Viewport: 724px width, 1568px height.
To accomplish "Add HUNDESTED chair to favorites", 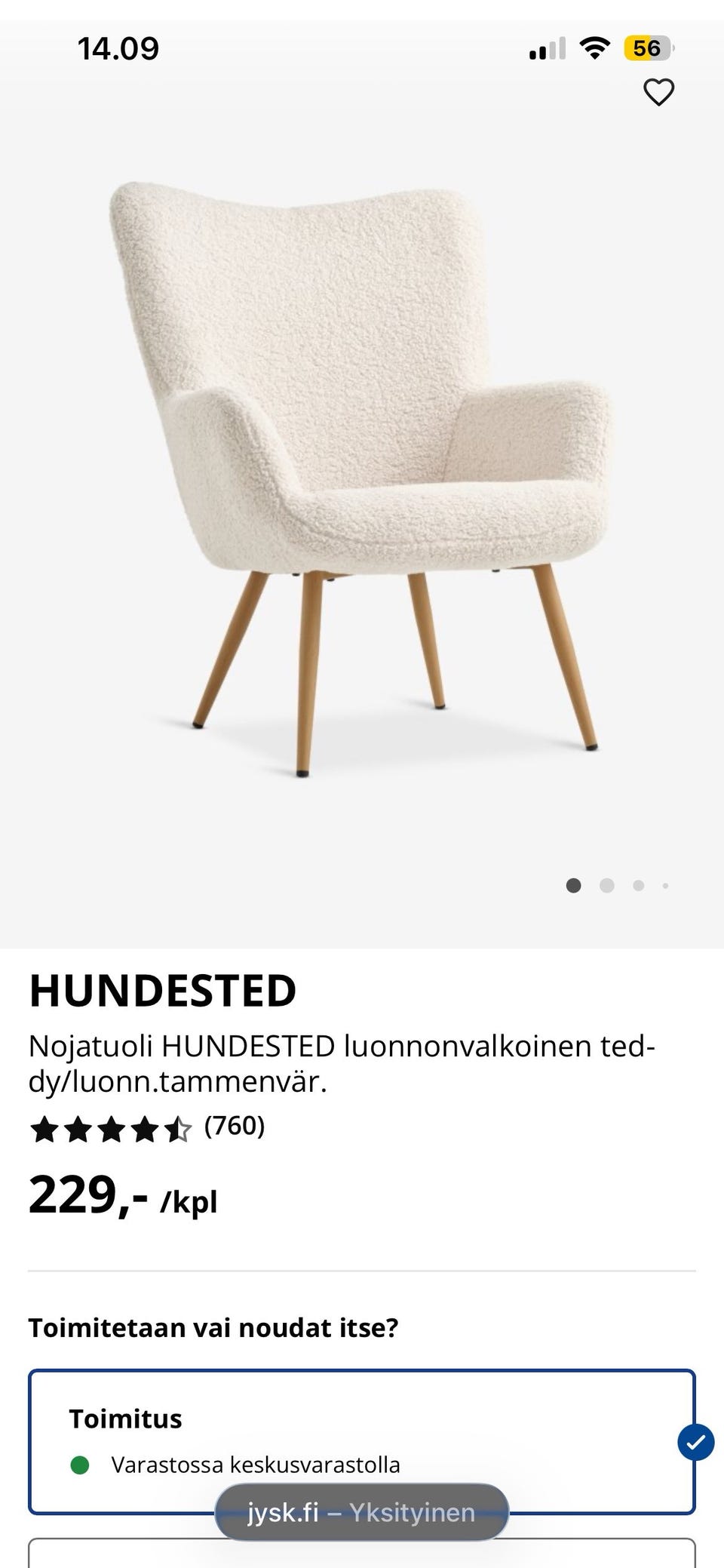I will [658, 93].
